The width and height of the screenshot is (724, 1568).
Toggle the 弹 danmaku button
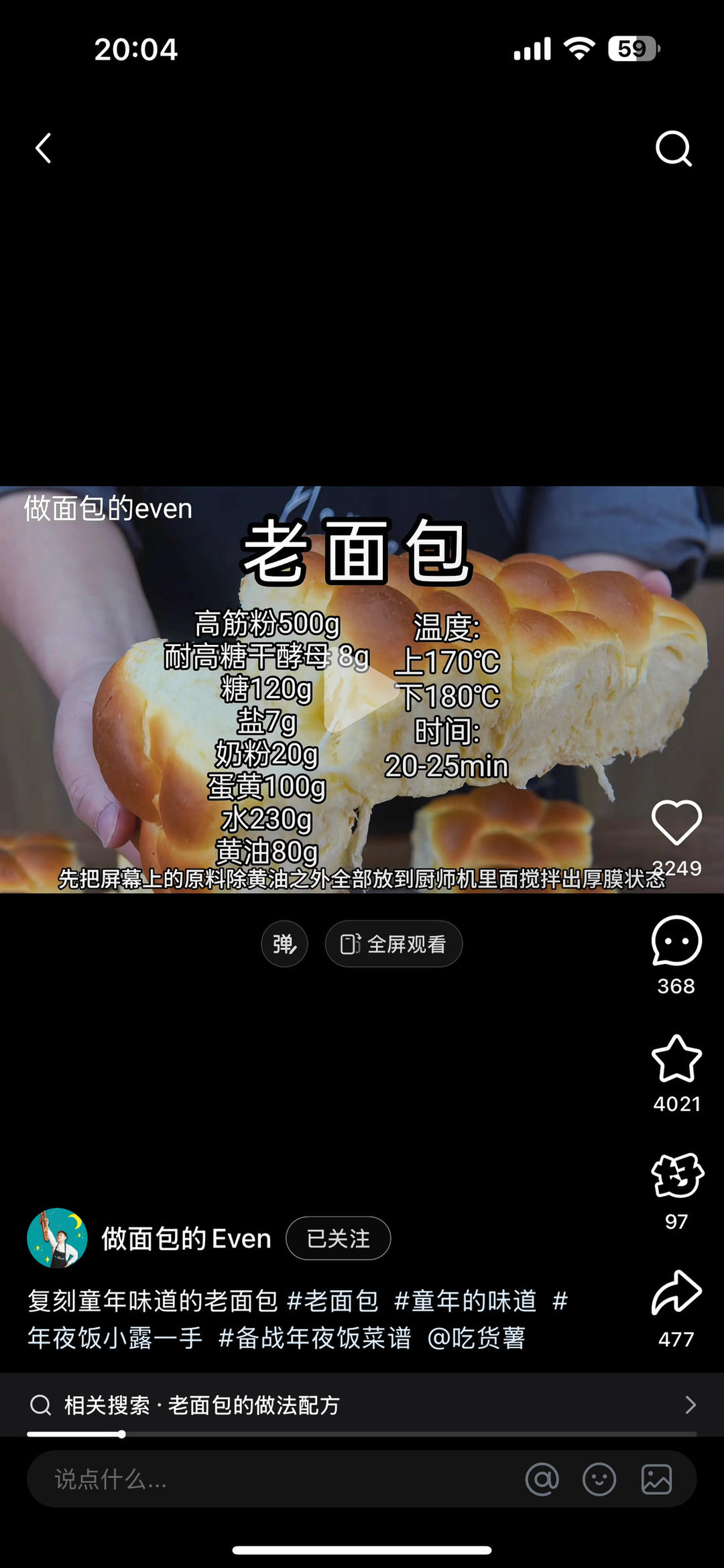[x=284, y=944]
